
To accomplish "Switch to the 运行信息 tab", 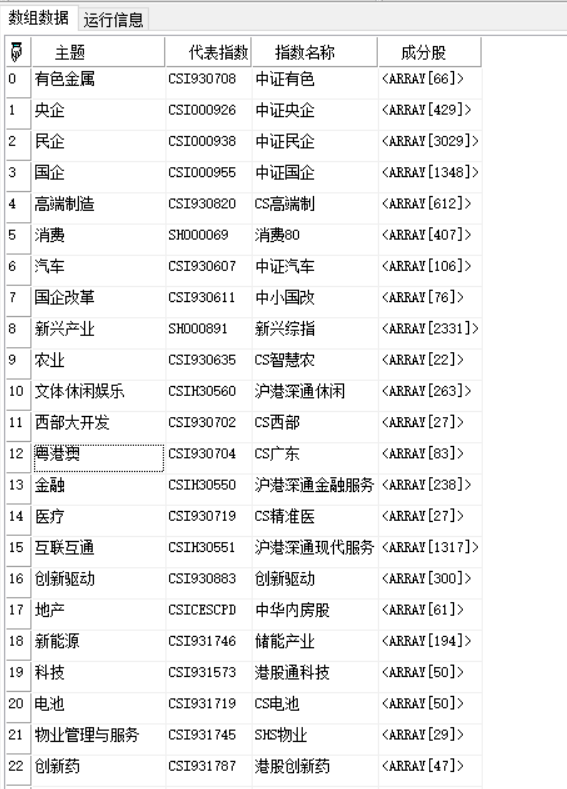I will [x=113, y=19].
